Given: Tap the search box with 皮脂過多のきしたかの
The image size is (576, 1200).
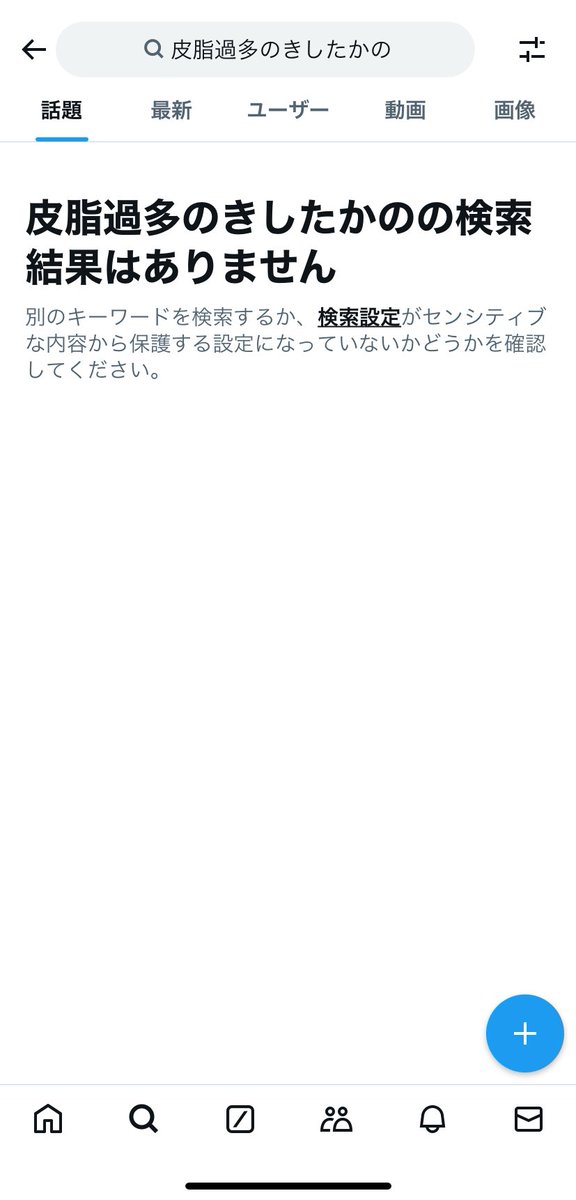Looking at the screenshot, I should (265, 50).
